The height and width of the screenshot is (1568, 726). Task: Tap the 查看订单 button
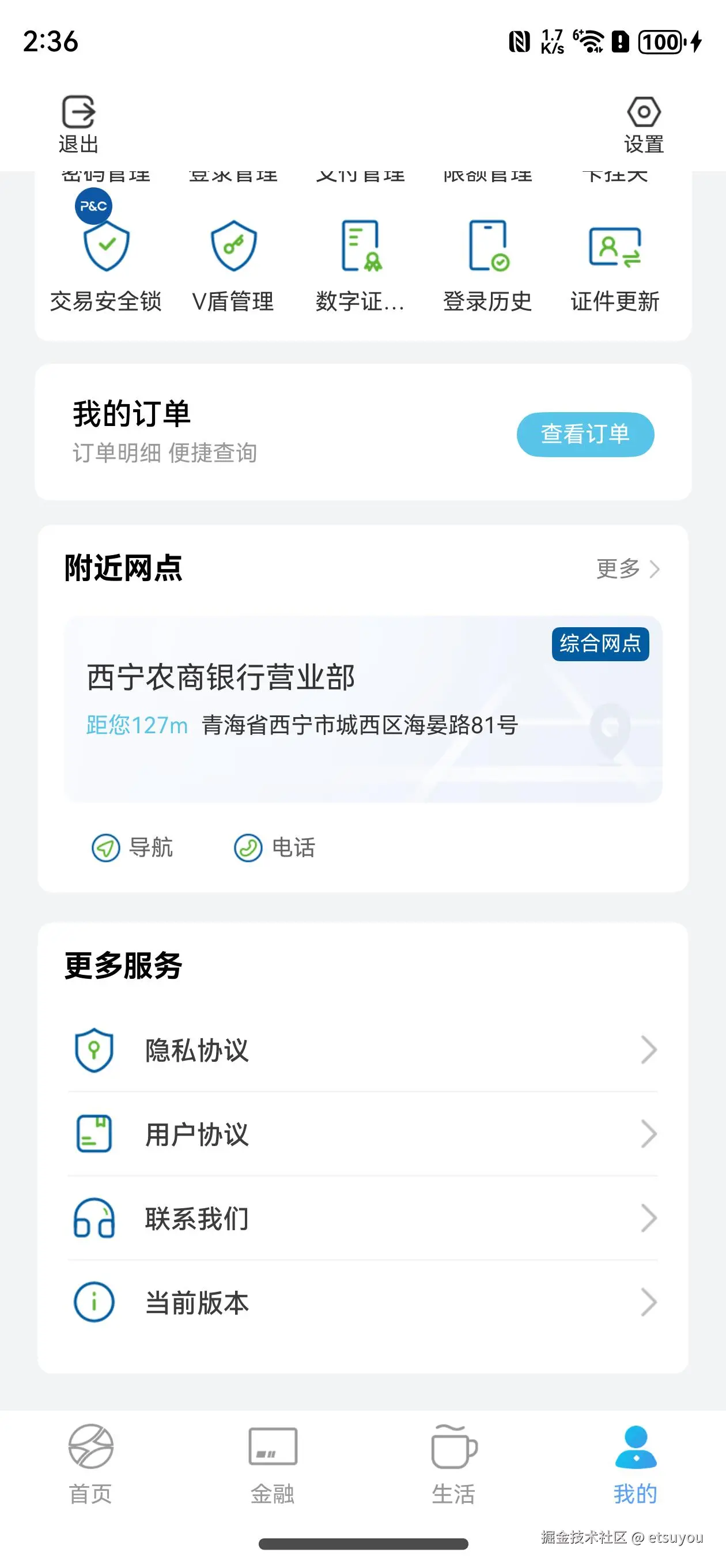[x=585, y=434]
